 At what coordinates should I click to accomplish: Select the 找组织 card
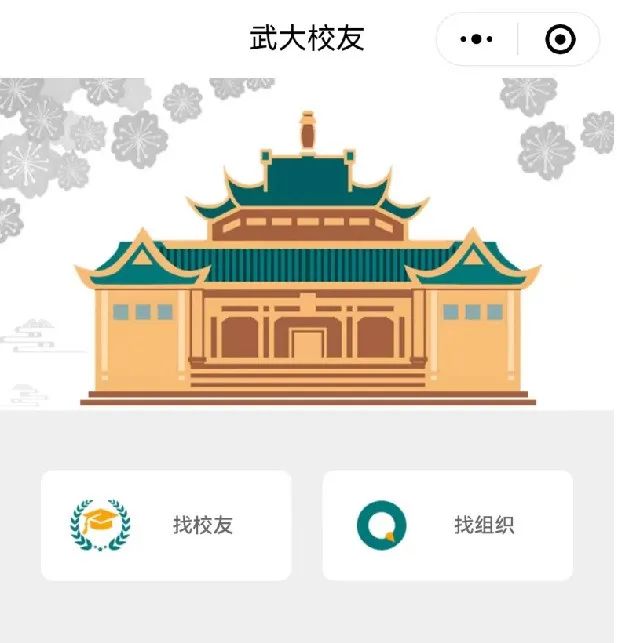447,525
